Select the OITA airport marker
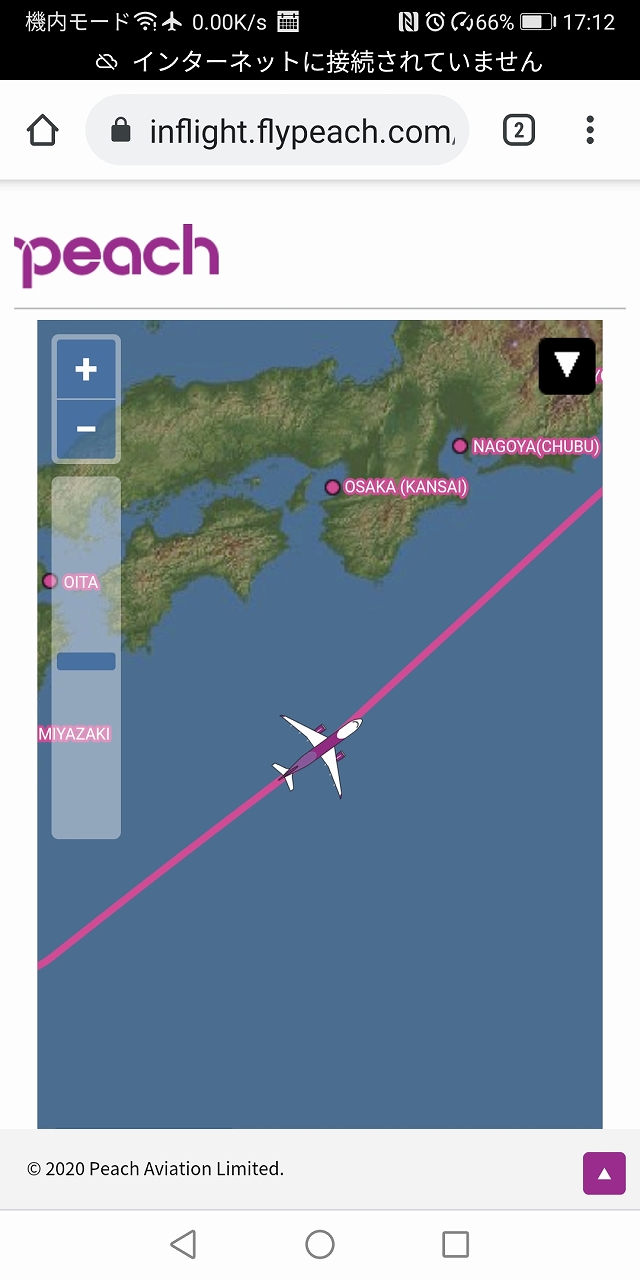 (50, 581)
